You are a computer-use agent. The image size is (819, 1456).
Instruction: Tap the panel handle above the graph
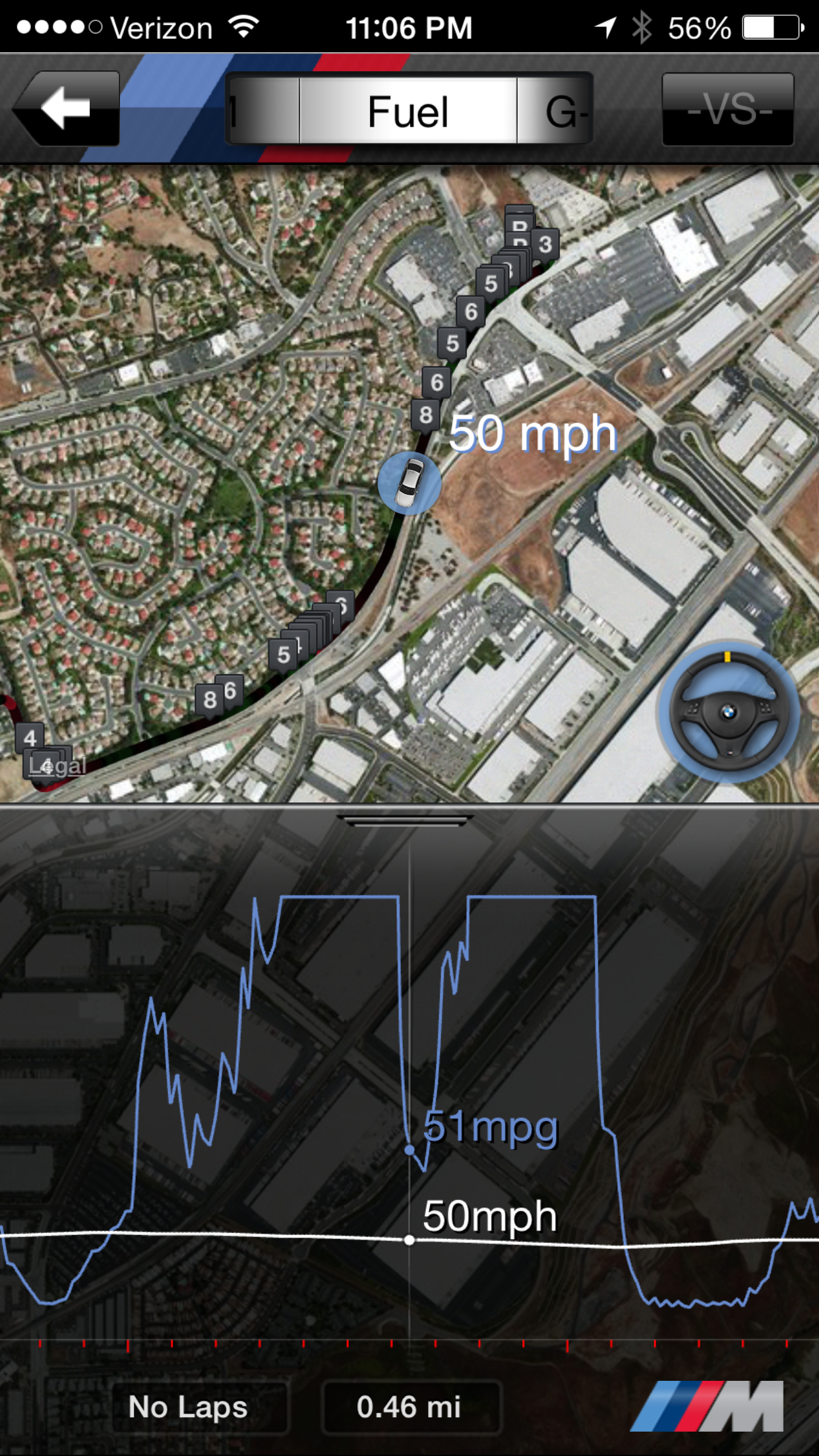(x=406, y=820)
